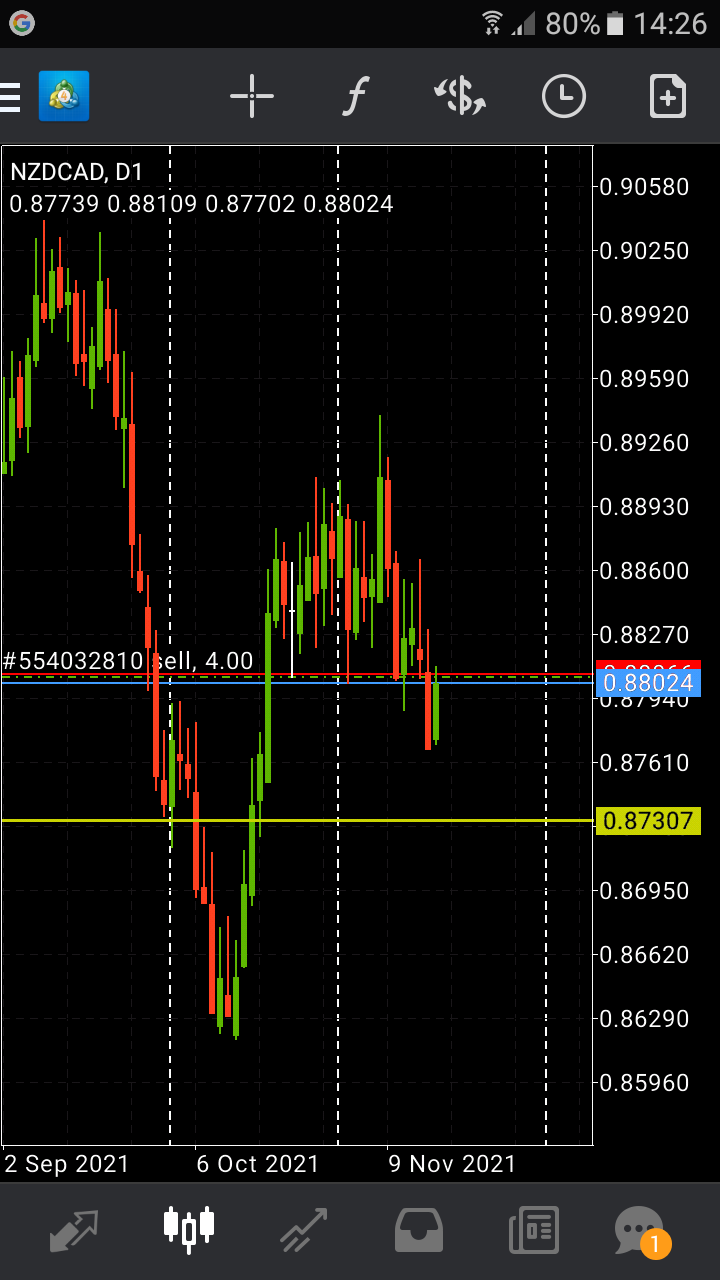Go to the Trade tab
The height and width of the screenshot is (1280, 720).
coord(304,1230)
